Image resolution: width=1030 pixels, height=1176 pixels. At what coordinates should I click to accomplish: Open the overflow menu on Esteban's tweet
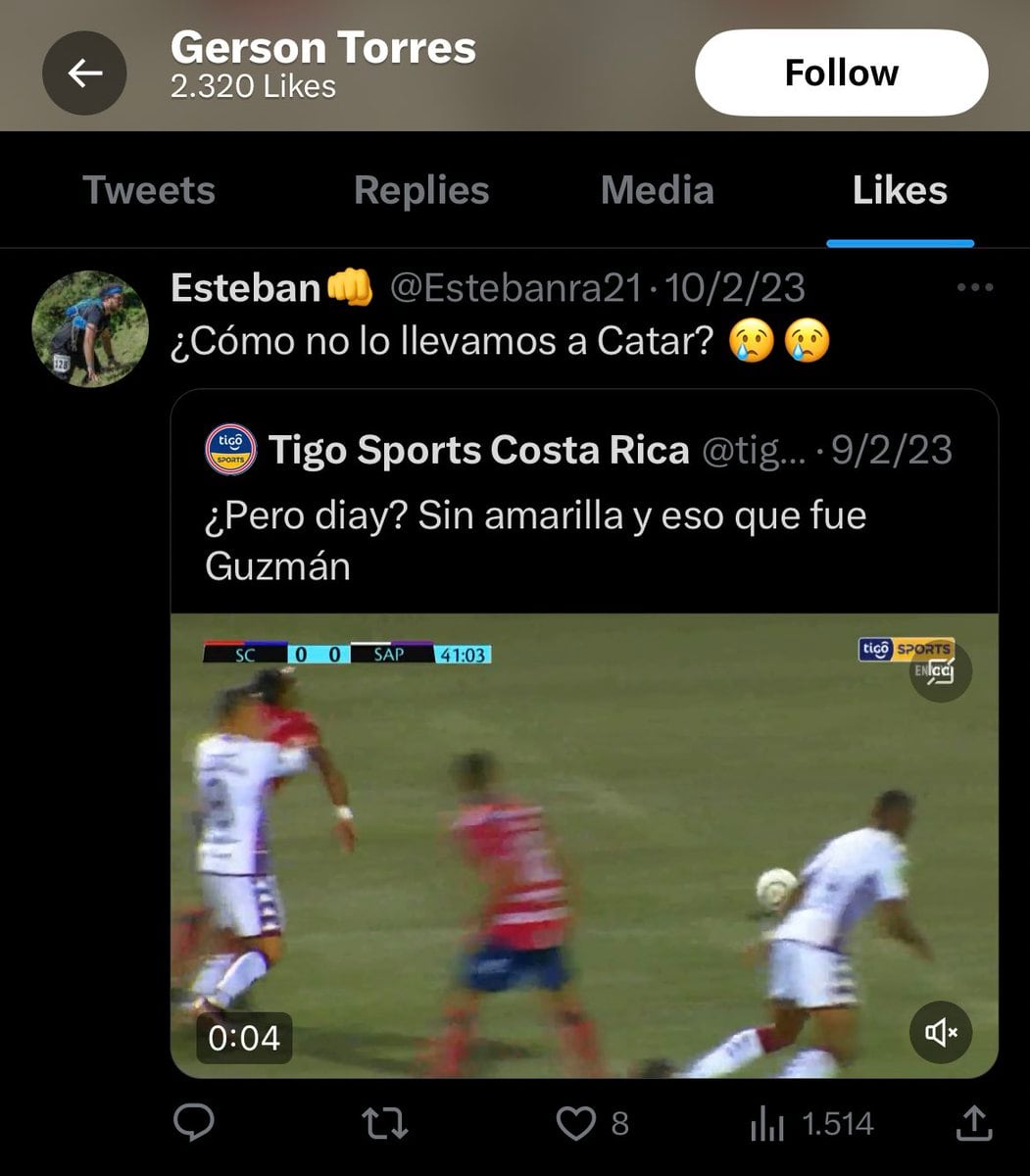(x=974, y=287)
